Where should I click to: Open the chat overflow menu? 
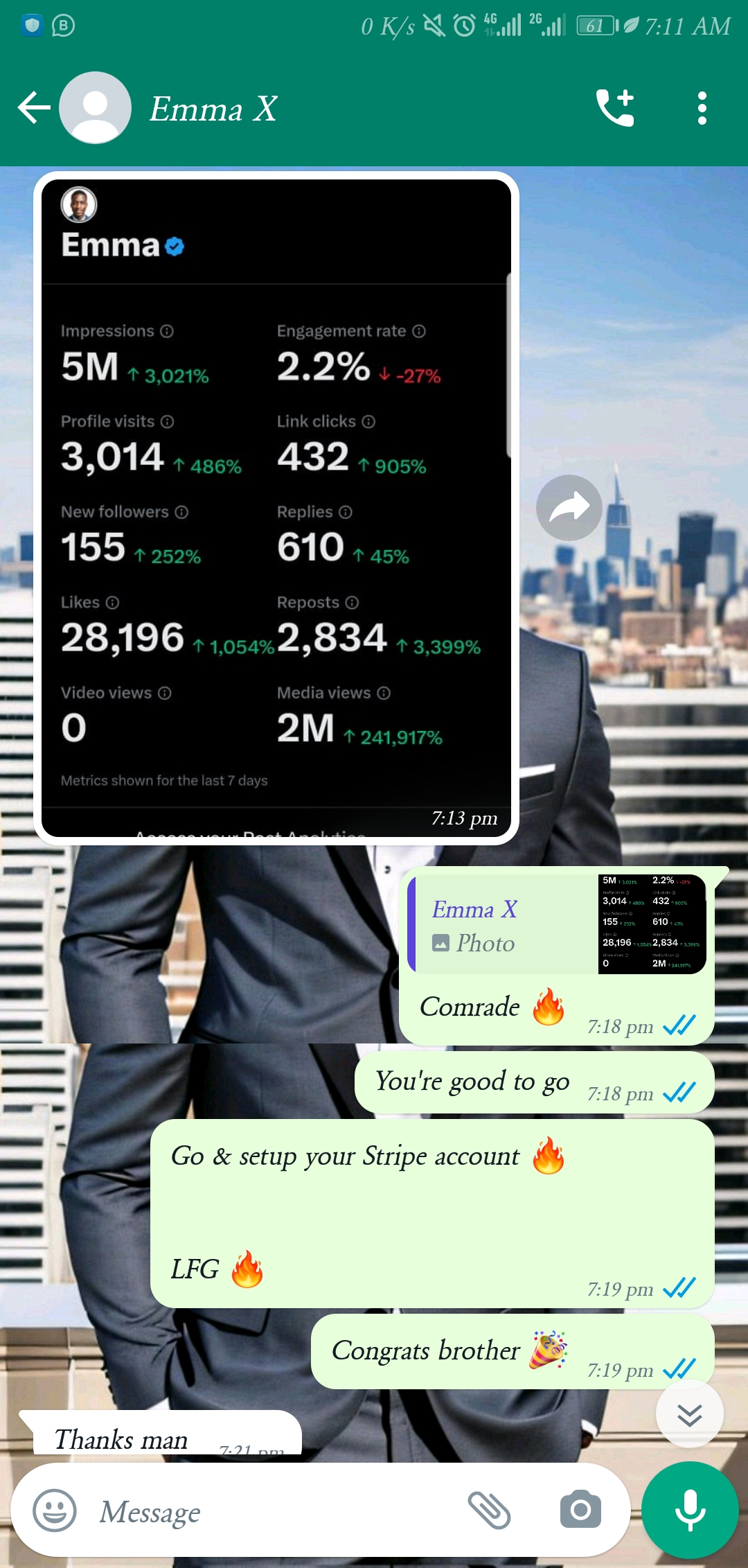(702, 108)
